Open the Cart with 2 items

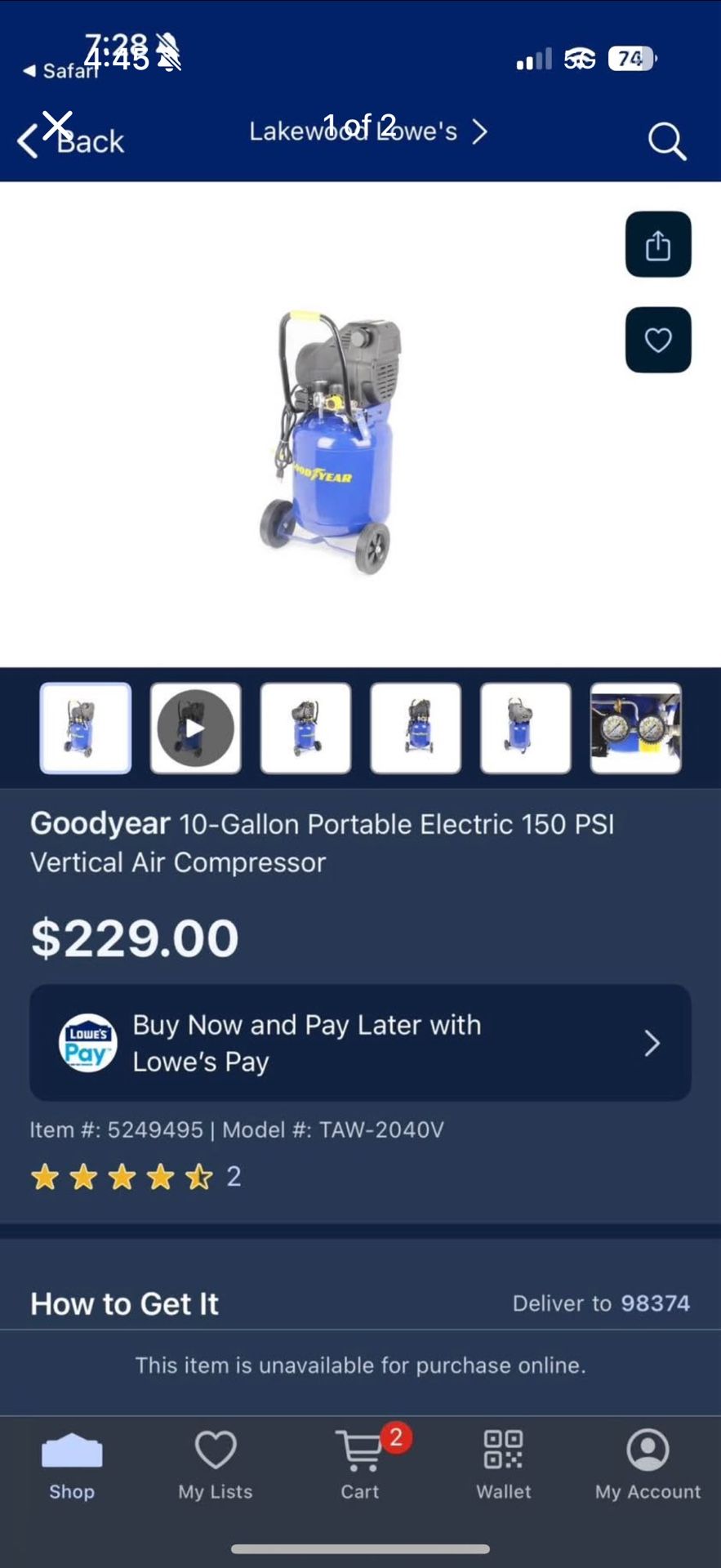360,1467
